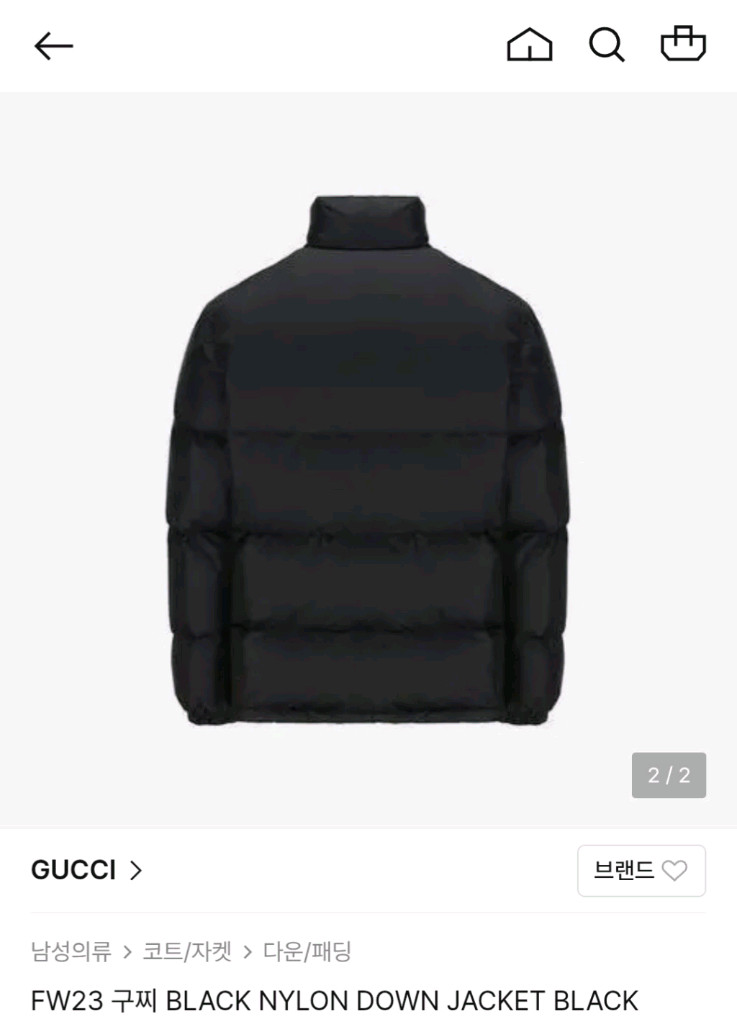The height and width of the screenshot is (1024, 737).
Task: Go to the 코트/자켓 category
Action: (187, 951)
